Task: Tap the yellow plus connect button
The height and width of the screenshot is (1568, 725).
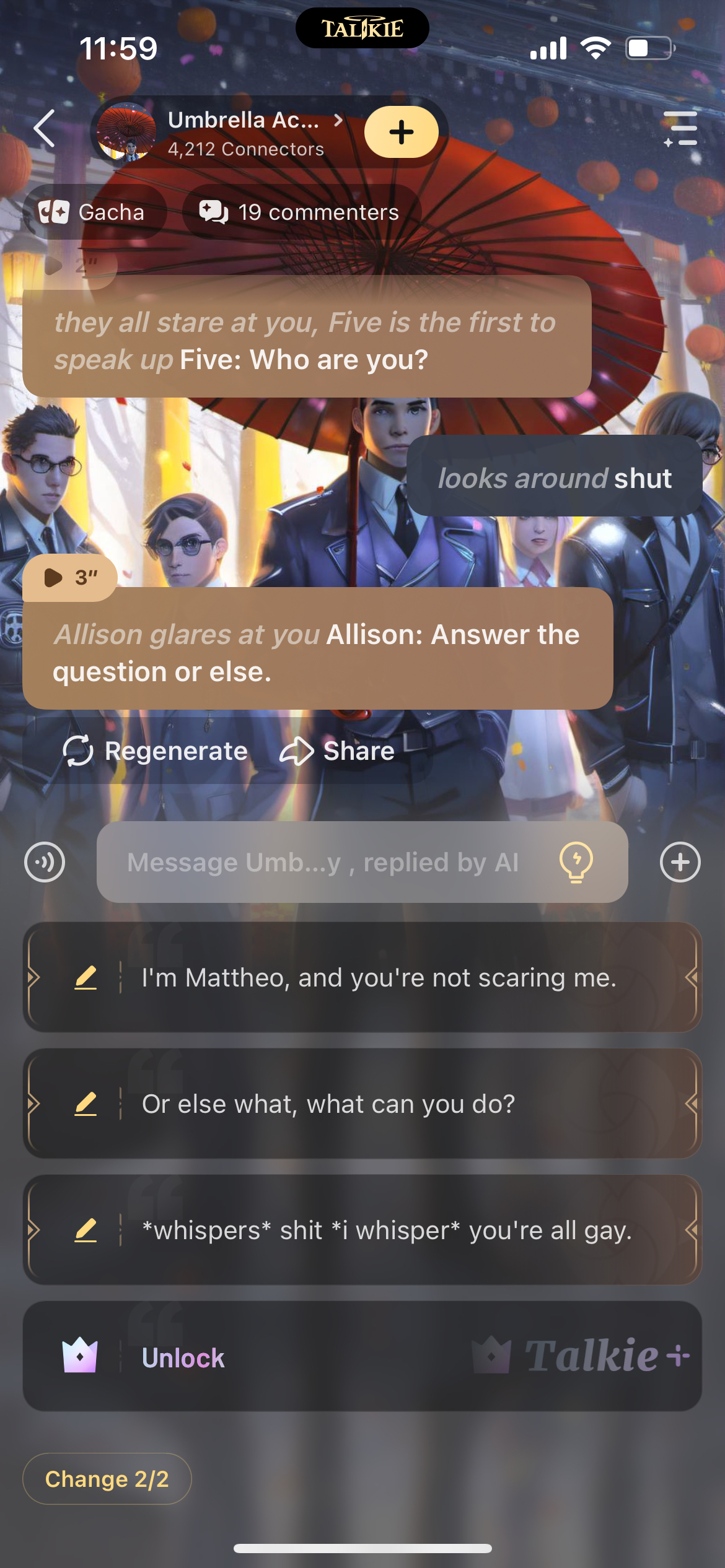Action: 401,132
